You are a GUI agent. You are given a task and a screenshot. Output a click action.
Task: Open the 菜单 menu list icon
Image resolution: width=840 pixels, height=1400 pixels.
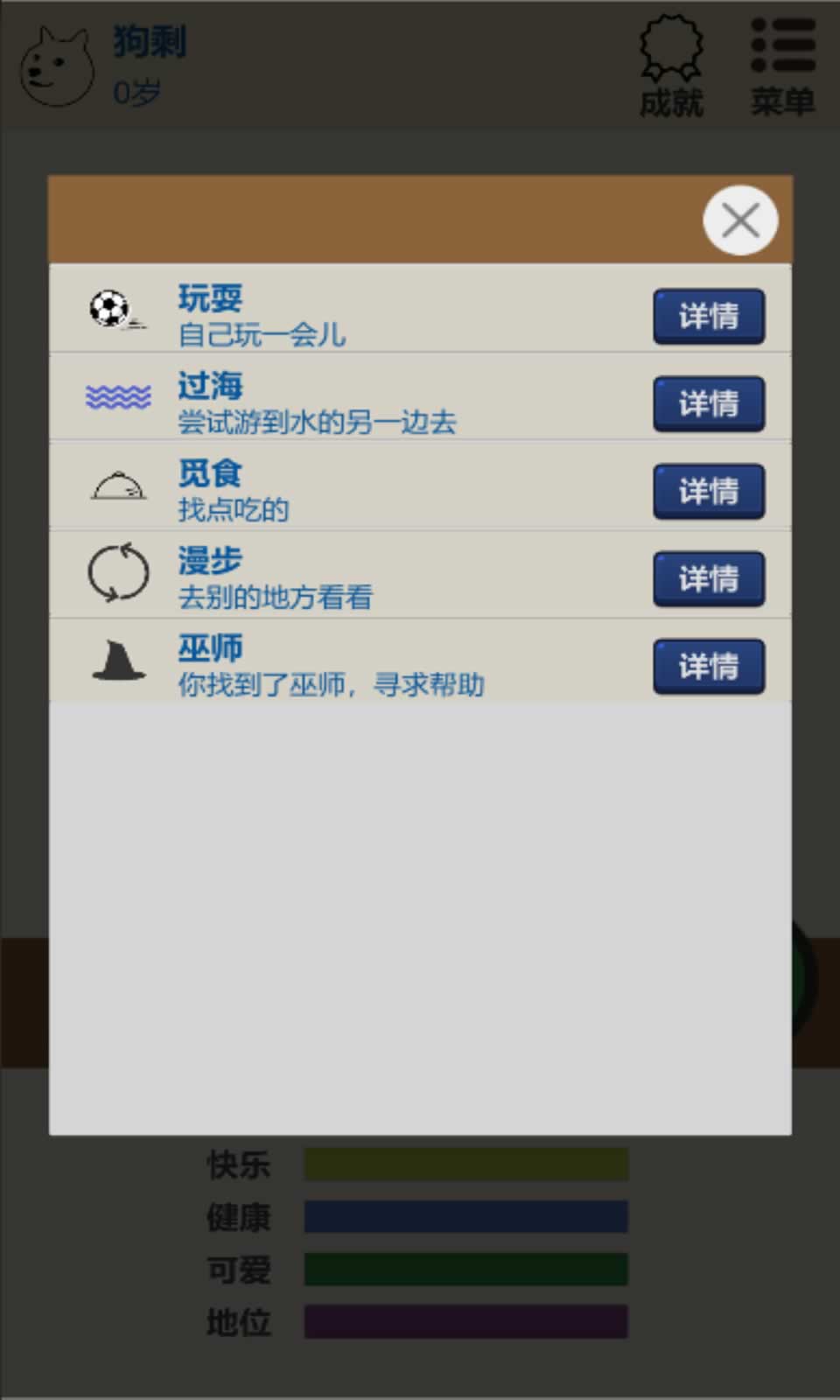pyautogui.click(x=783, y=42)
